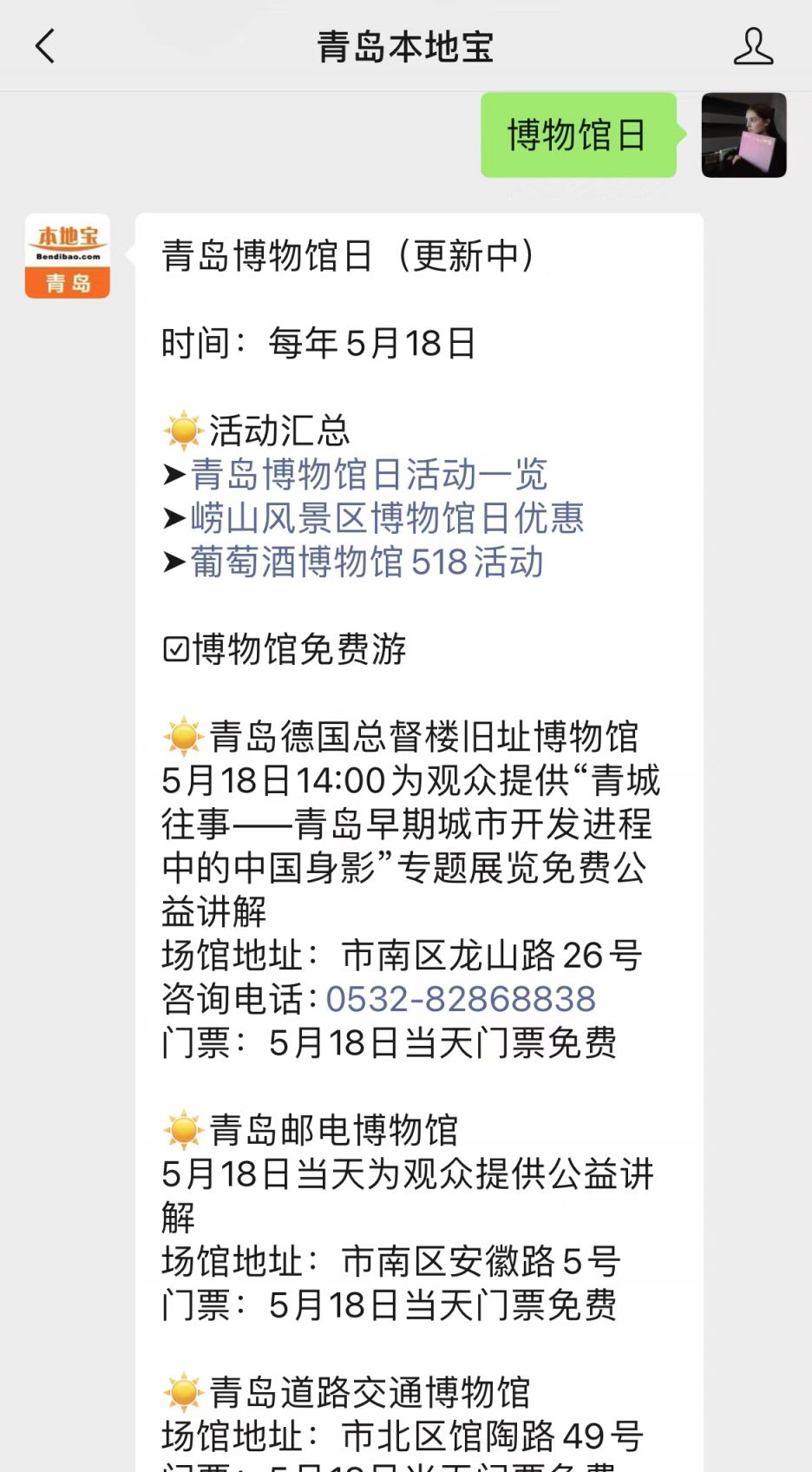
Task: Tap my own profile avatar
Action: coord(743,135)
